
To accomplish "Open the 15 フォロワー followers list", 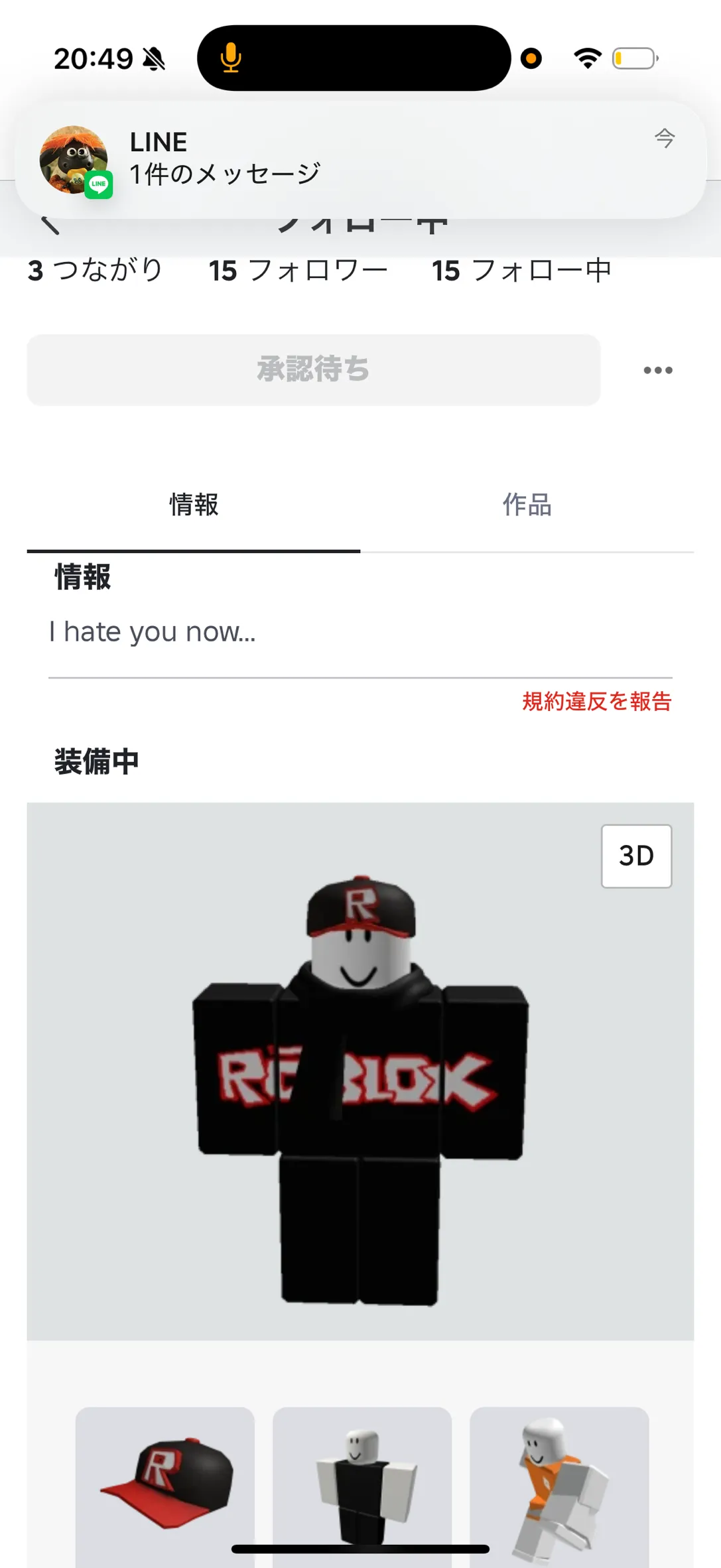I will (298, 271).
